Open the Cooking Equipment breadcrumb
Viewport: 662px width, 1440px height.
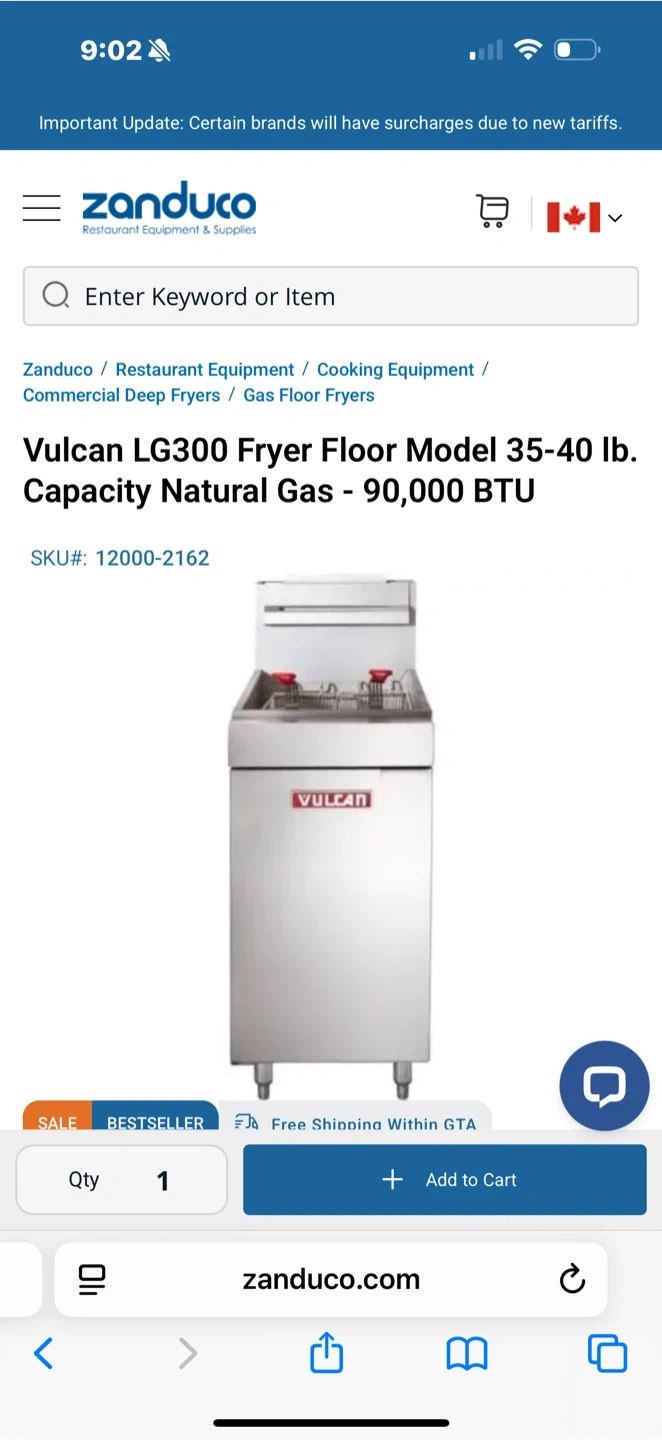[395, 369]
